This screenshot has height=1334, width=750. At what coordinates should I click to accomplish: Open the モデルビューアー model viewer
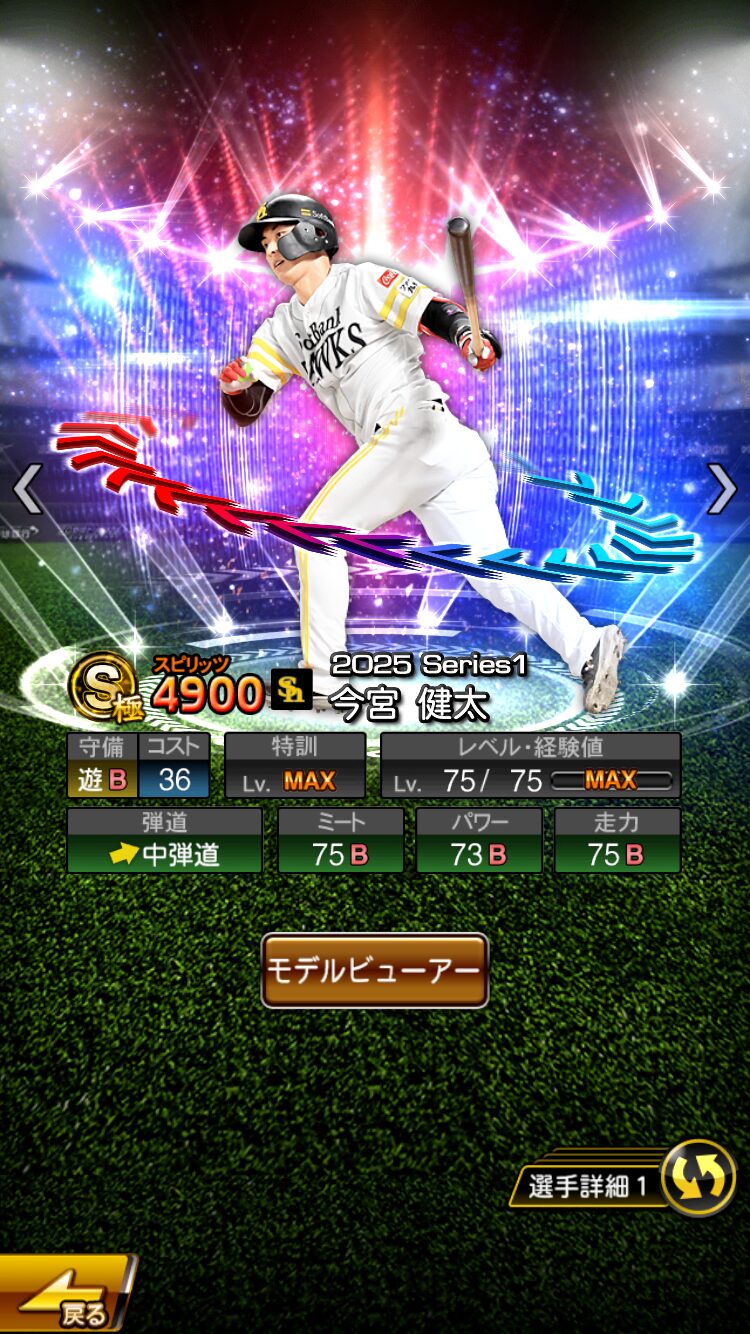[x=374, y=970]
